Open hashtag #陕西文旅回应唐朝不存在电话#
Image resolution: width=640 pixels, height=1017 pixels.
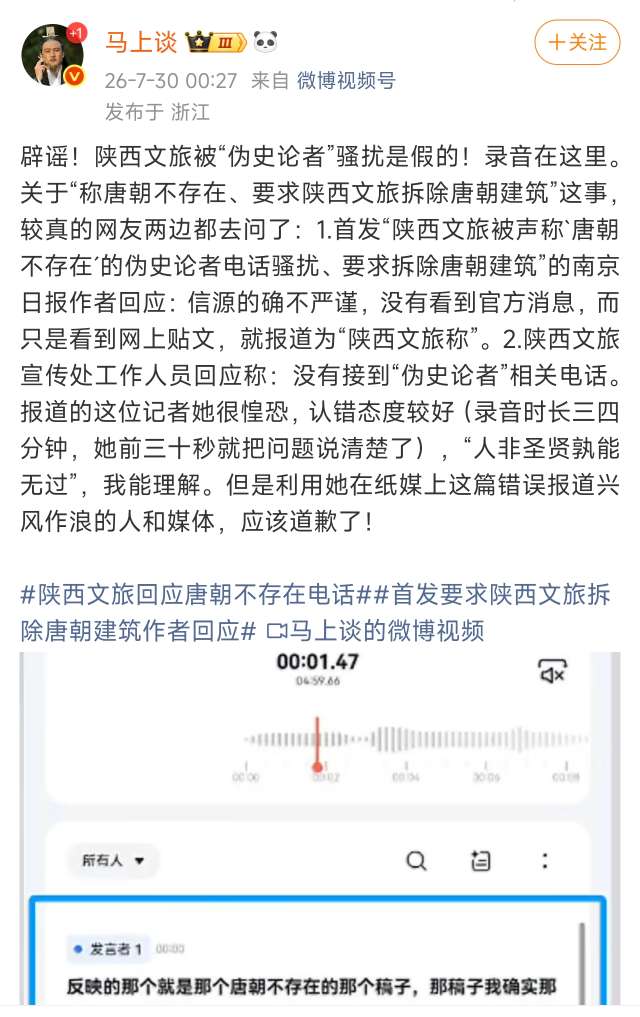[196, 594]
